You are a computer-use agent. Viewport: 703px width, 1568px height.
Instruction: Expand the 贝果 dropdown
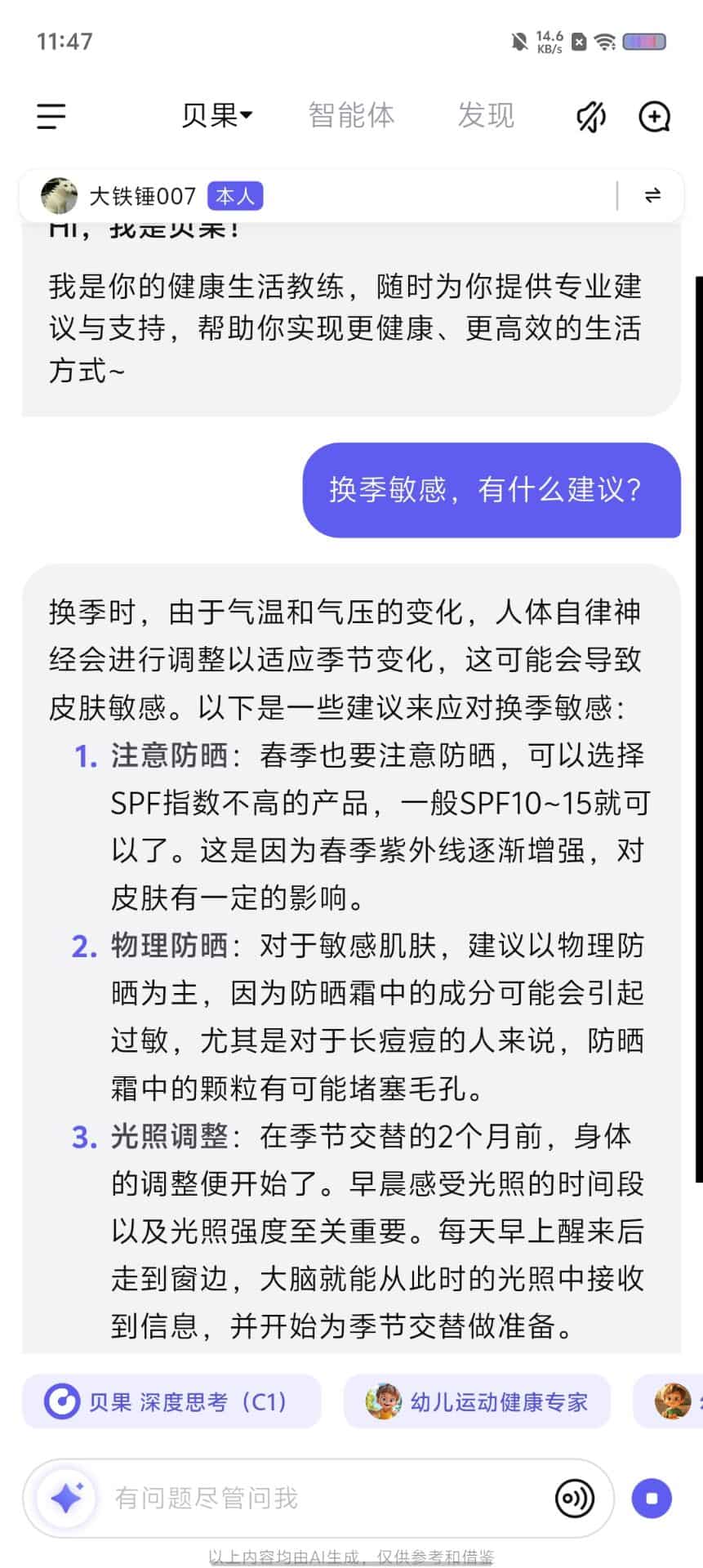pos(216,116)
